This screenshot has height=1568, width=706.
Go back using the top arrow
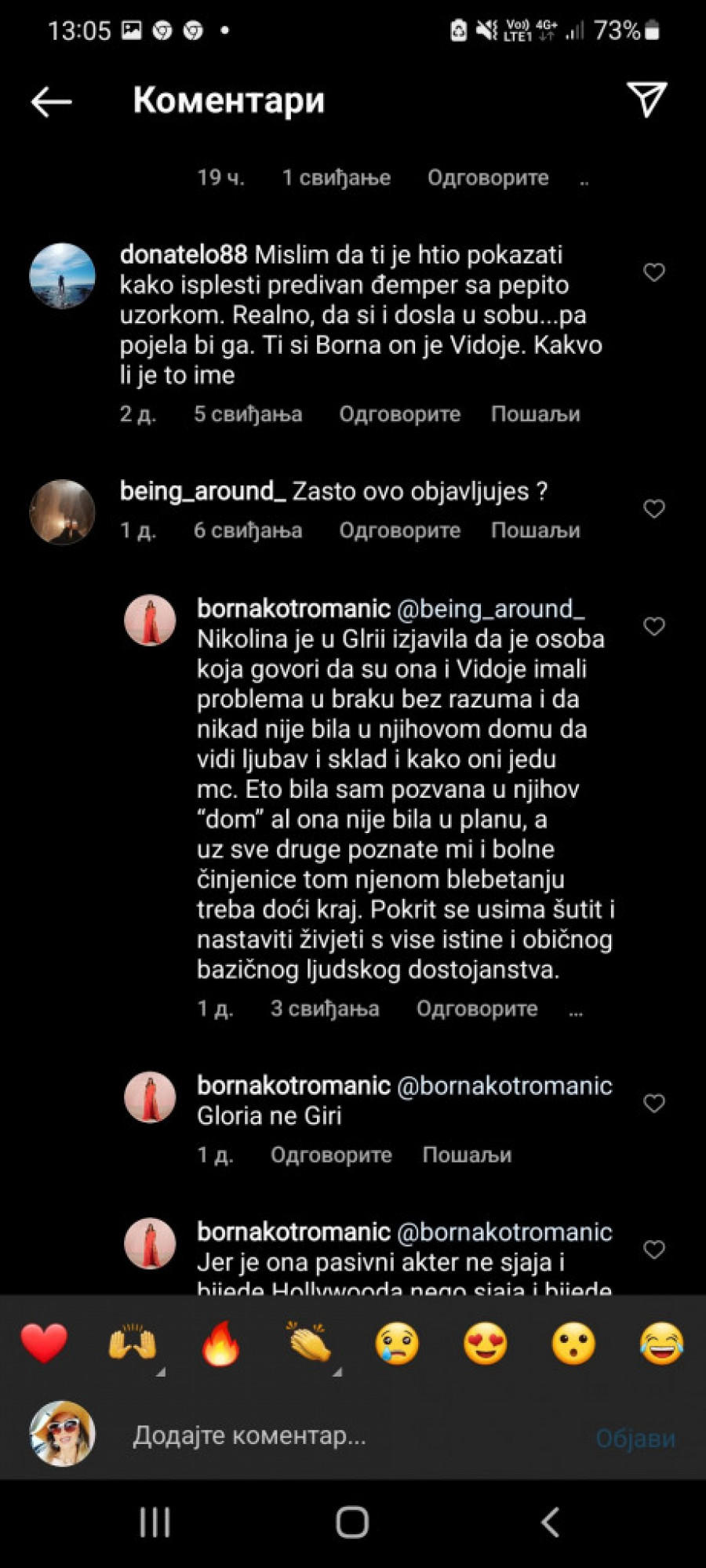click(x=52, y=102)
